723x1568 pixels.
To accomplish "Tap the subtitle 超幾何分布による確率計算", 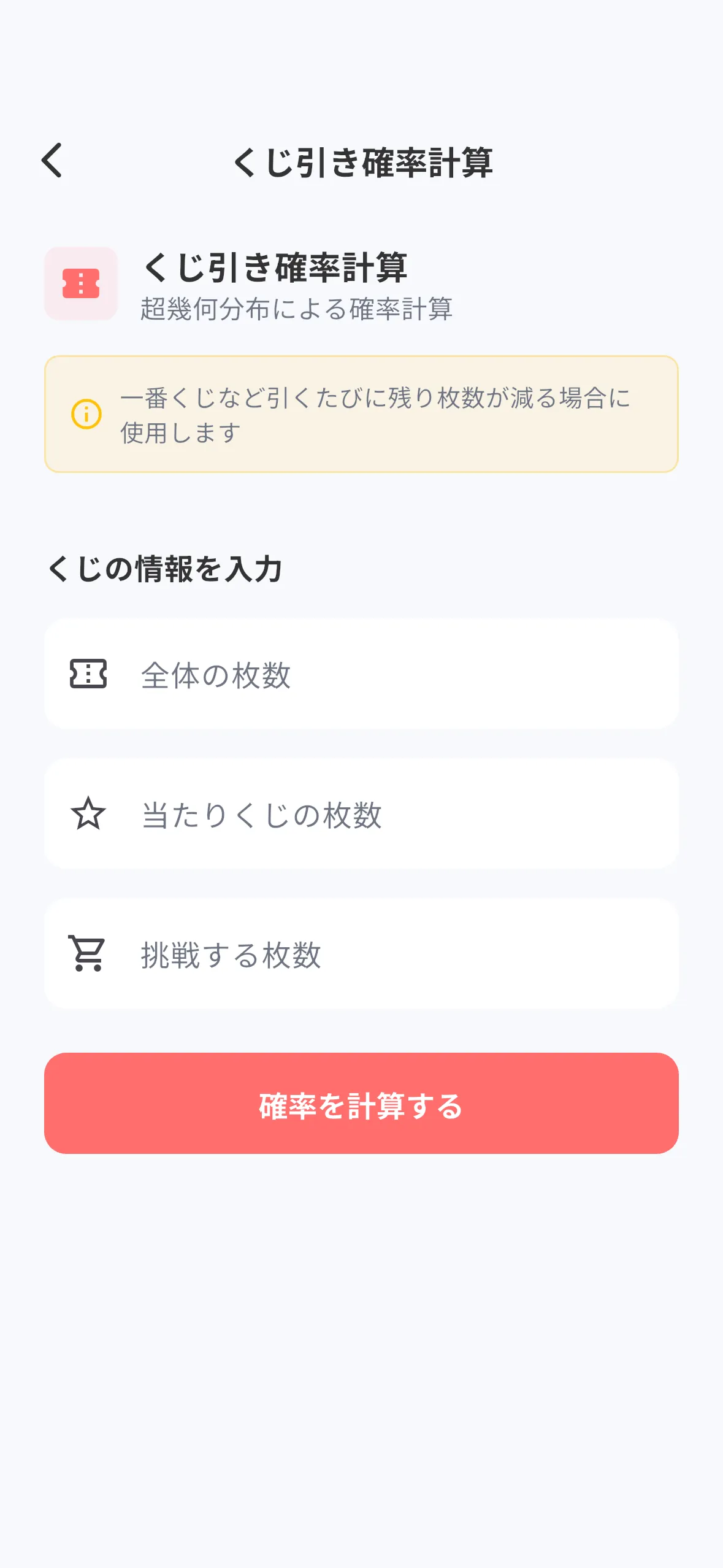I will click(x=298, y=309).
